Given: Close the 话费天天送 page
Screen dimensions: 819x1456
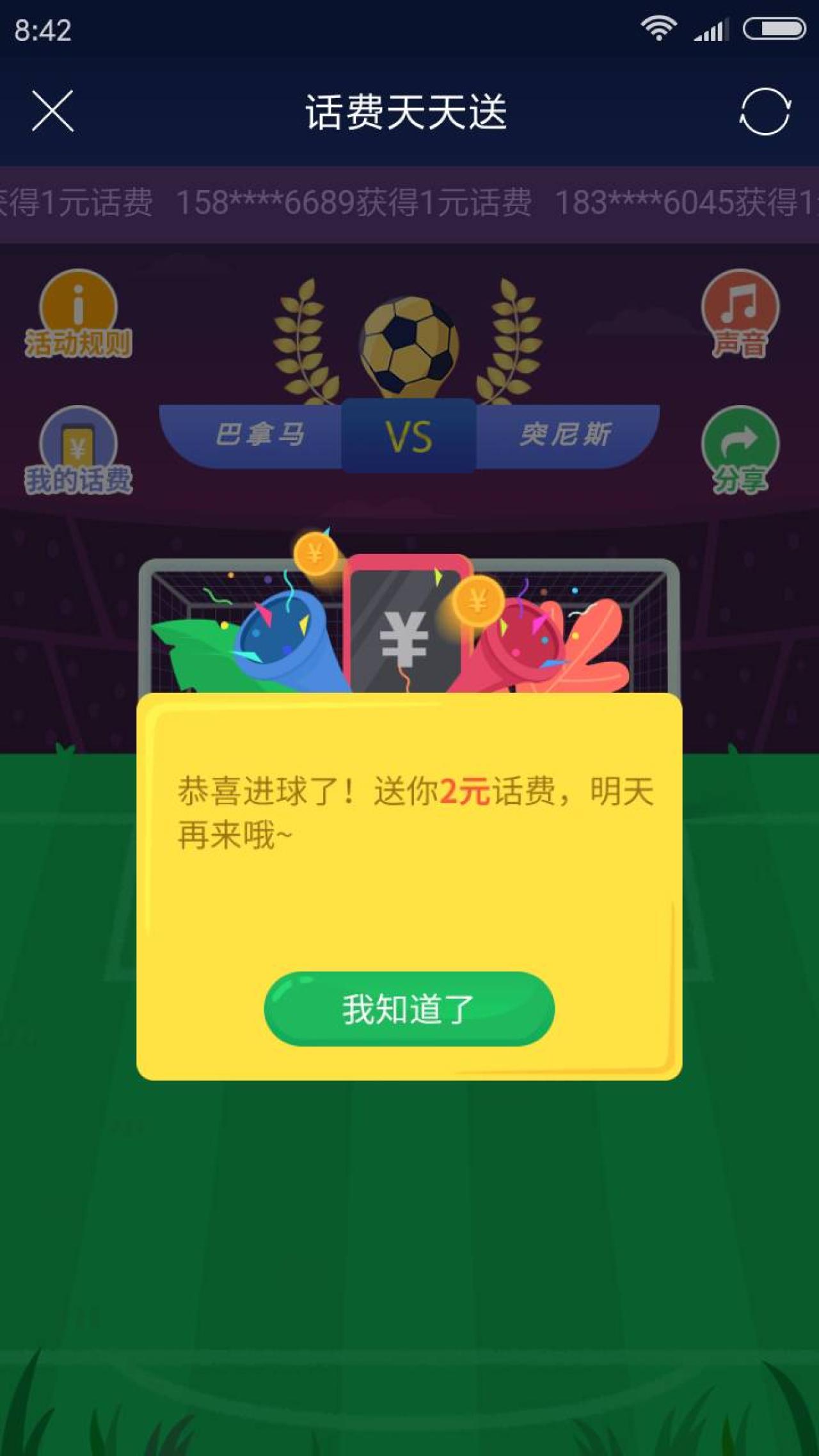Looking at the screenshot, I should pyautogui.click(x=52, y=111).
